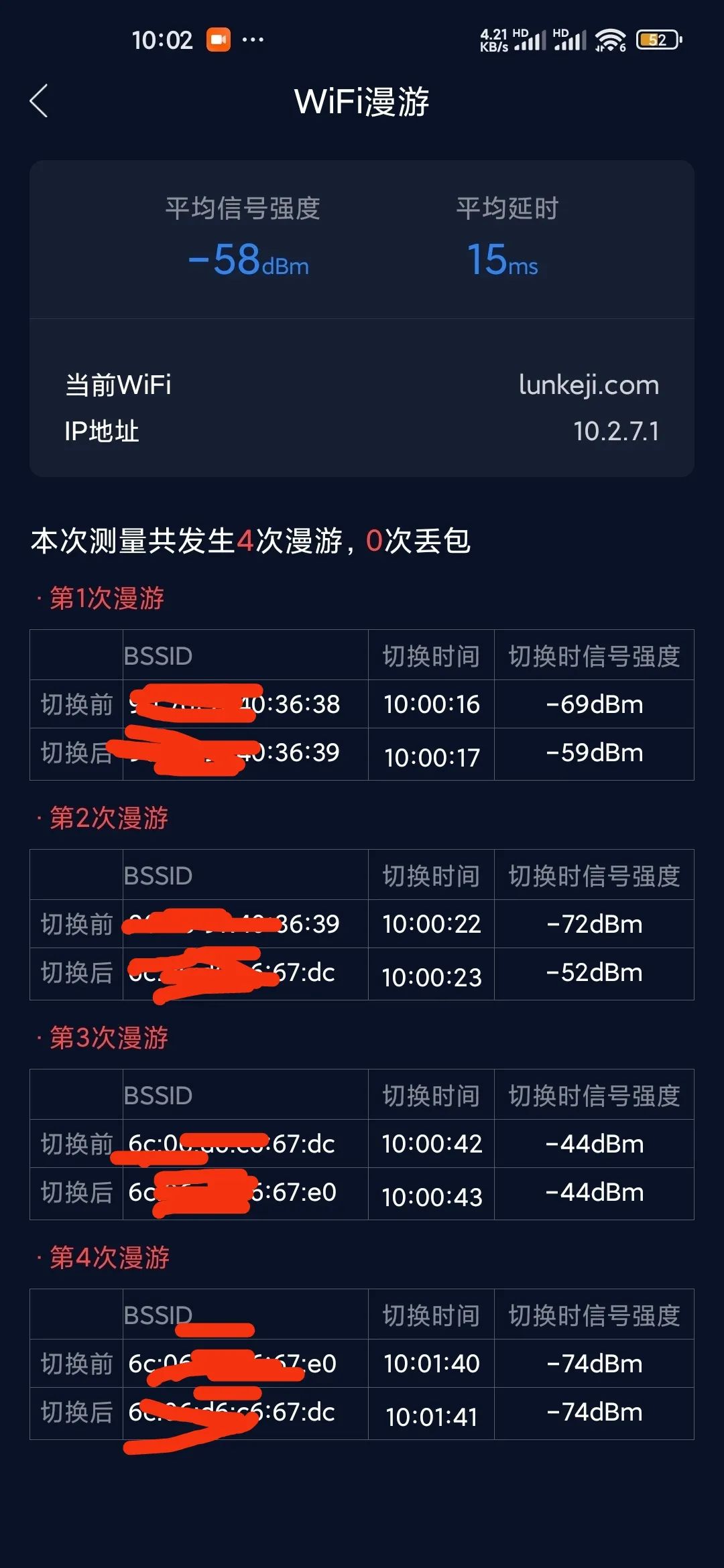Select the current WiFi name lunkeji.com
Image resolution: width=724 pixels, height=1568 pixels.
[x=589, y=384]
